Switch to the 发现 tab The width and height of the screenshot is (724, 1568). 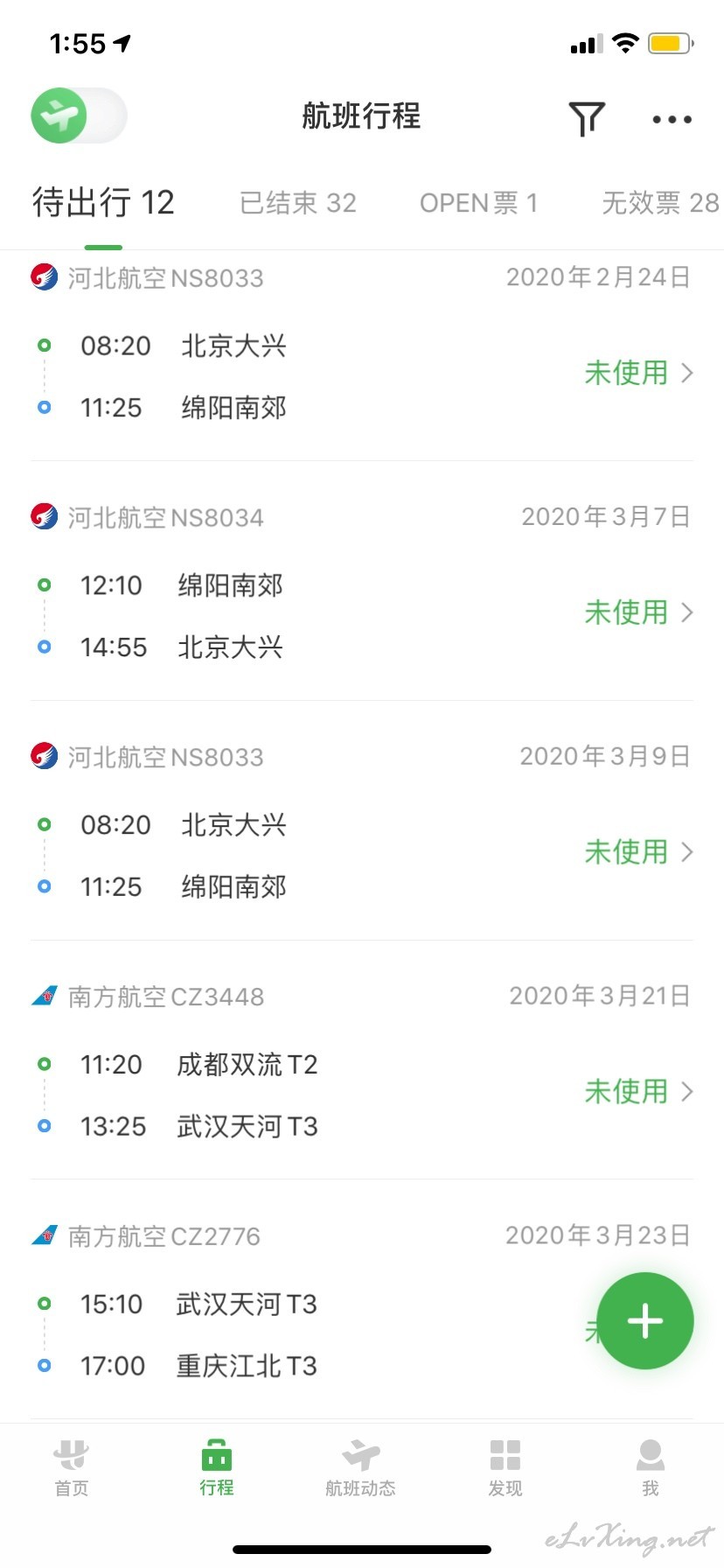click(505, 1468)
